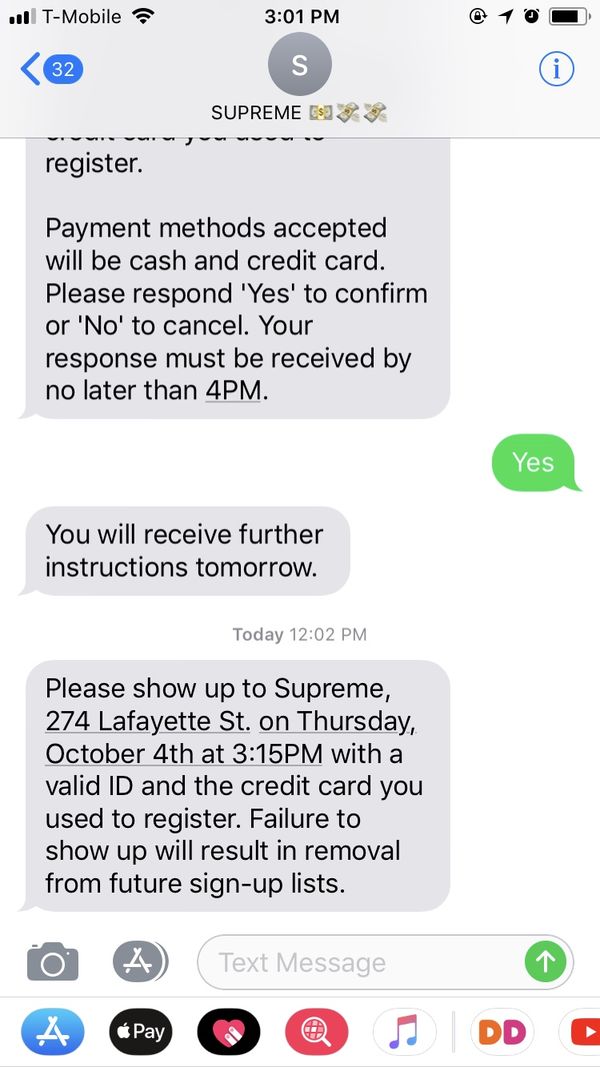This screenshot has width=600, height=1067.
Task: Open the SUPREME contact avatar
Action: (299, 65)
